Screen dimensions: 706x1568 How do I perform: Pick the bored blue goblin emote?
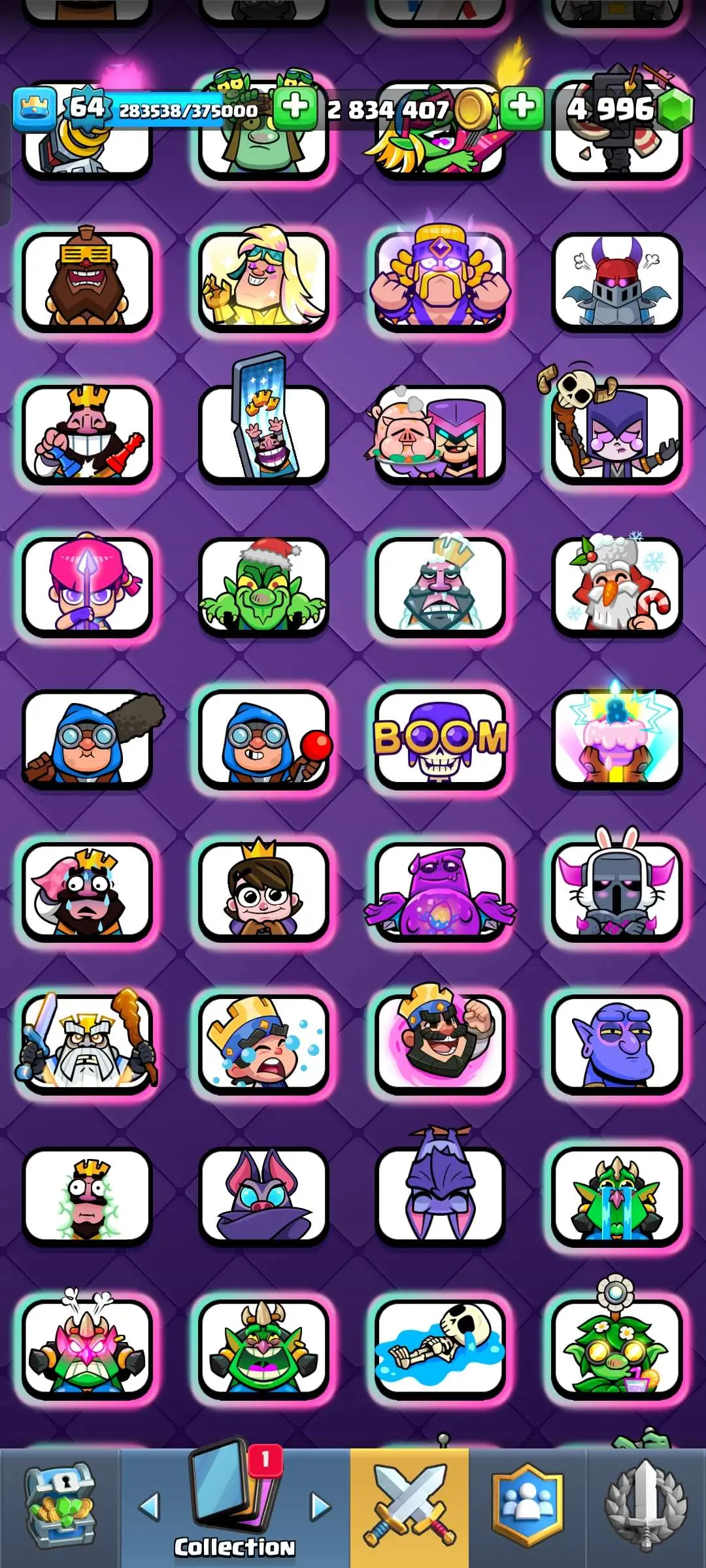point(616,1043)
